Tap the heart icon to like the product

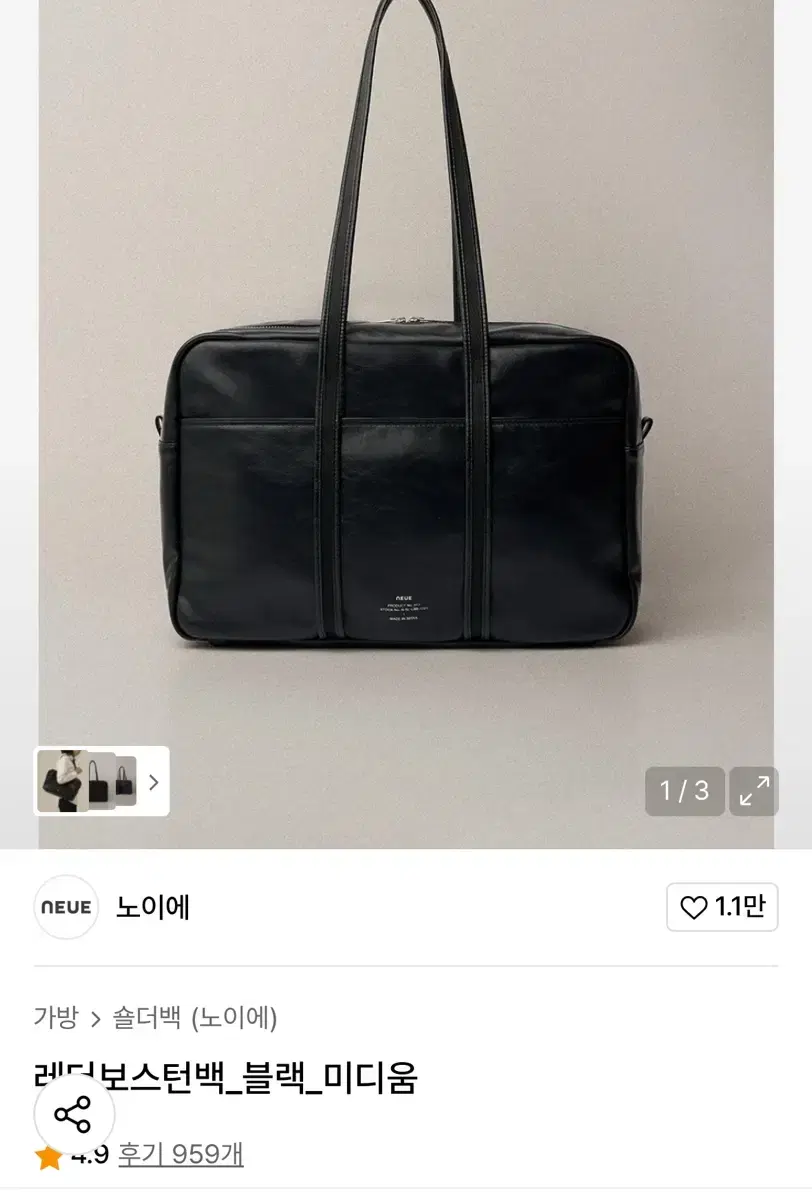click(694, 908)
